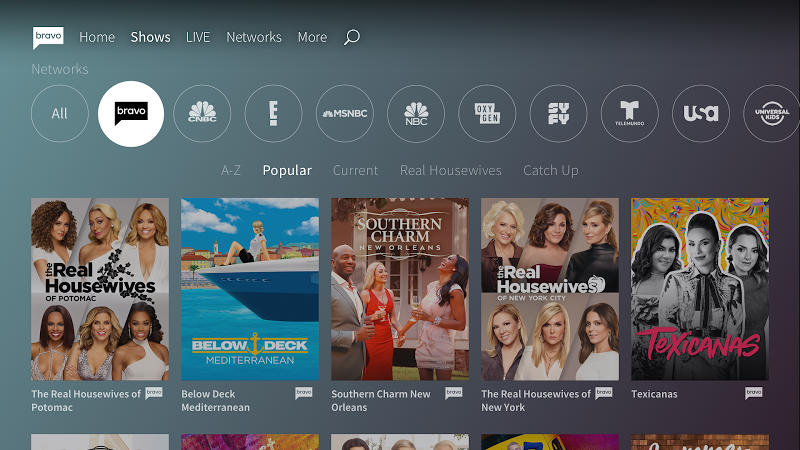Viewport: 800px width, 450px height.
Task: Select the Telemundo network filter
Action: 630,113
